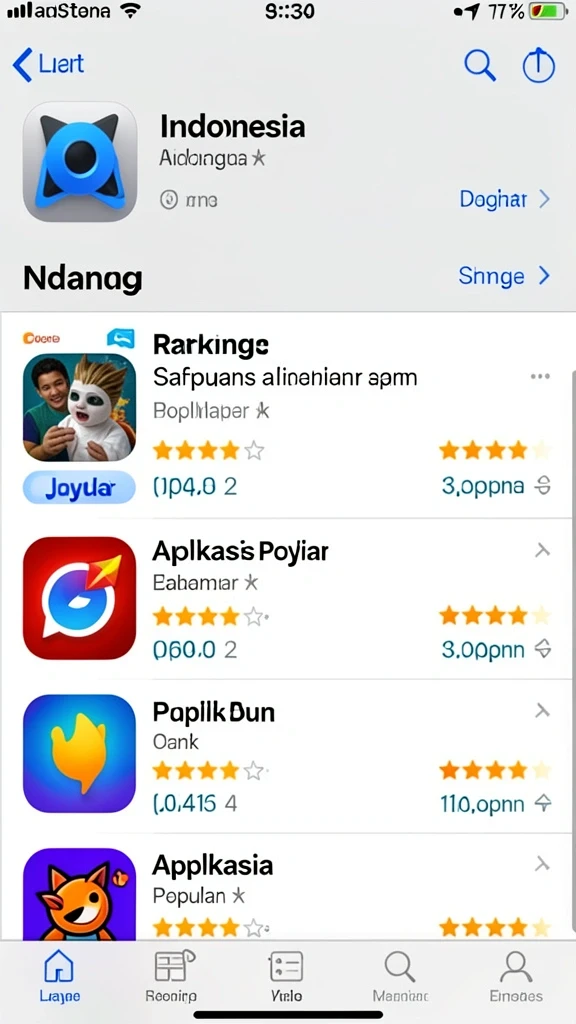Open the three-dot menu on Rarkinge
Image resolution: width=576 pixels, height=1024 pixels.
(540, 376)
